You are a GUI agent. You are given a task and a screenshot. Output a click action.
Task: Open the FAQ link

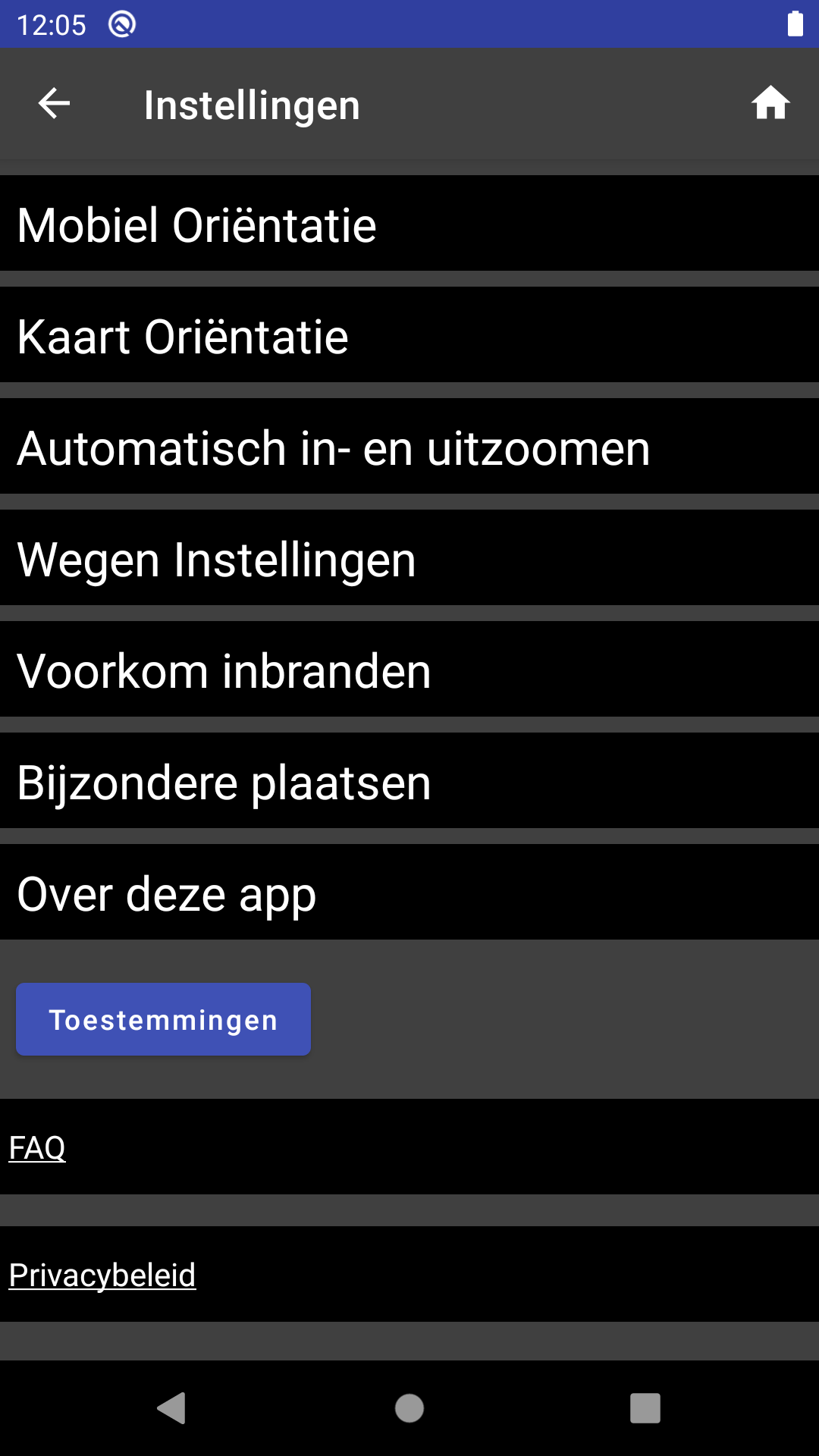click(x=37, y=1147)
